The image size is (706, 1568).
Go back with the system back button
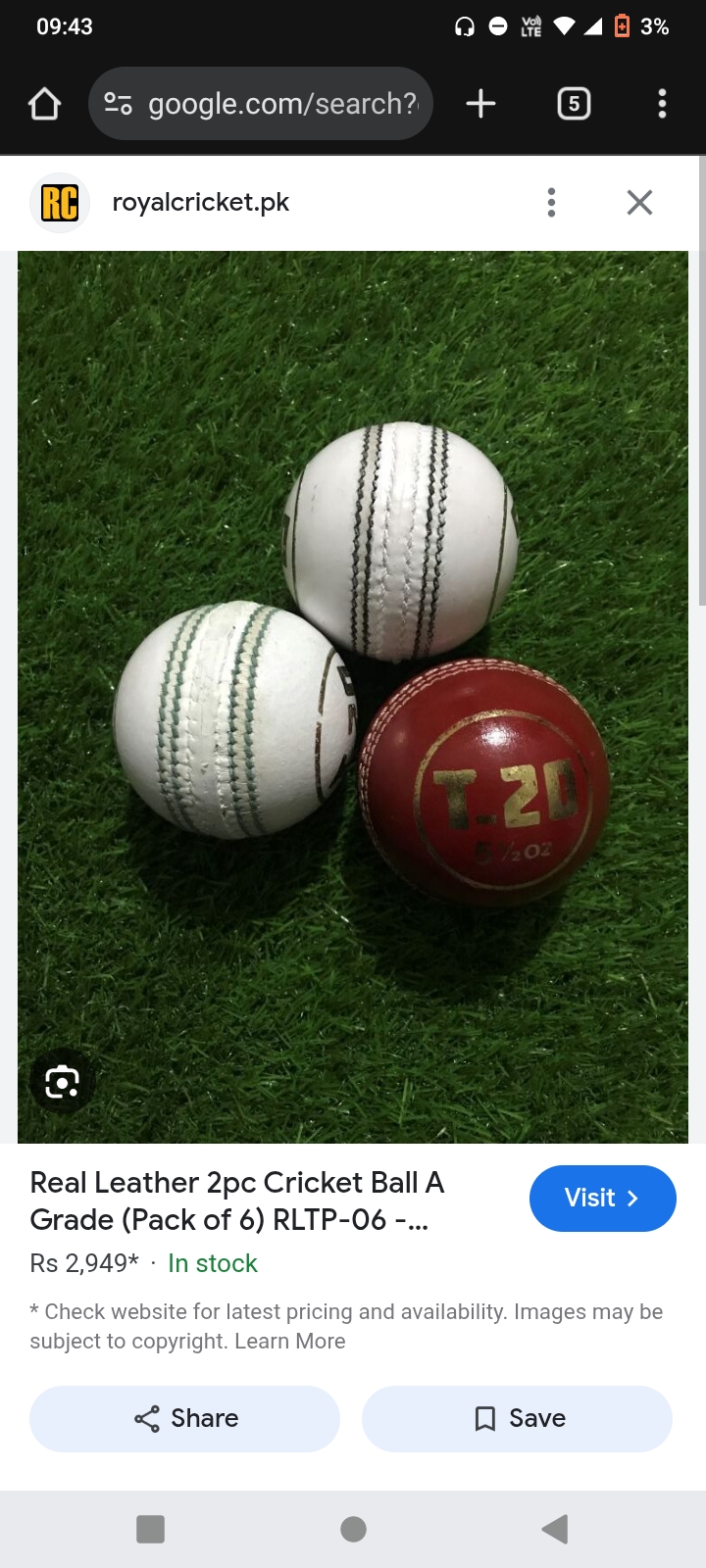tap(555, 1529)
